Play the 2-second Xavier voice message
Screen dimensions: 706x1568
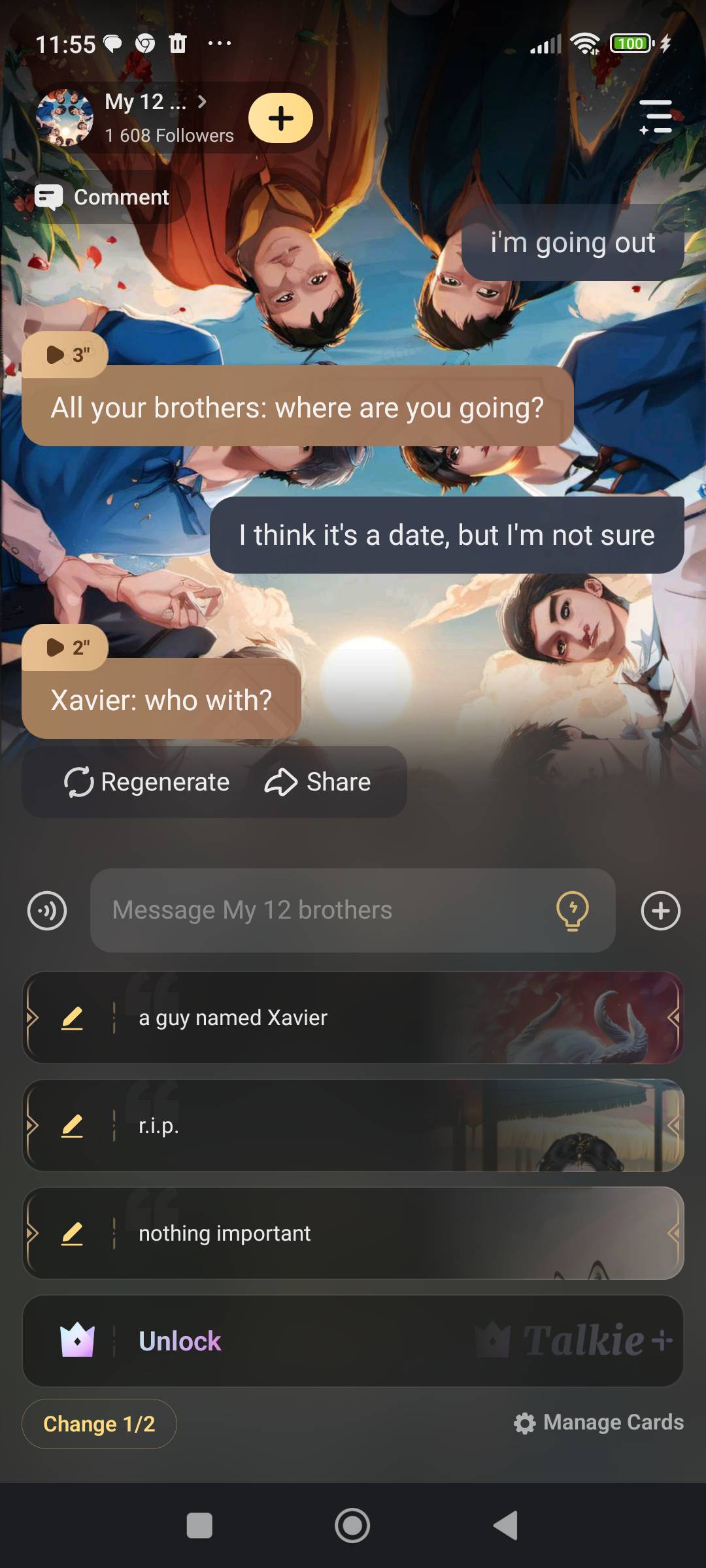coord(65,647)
